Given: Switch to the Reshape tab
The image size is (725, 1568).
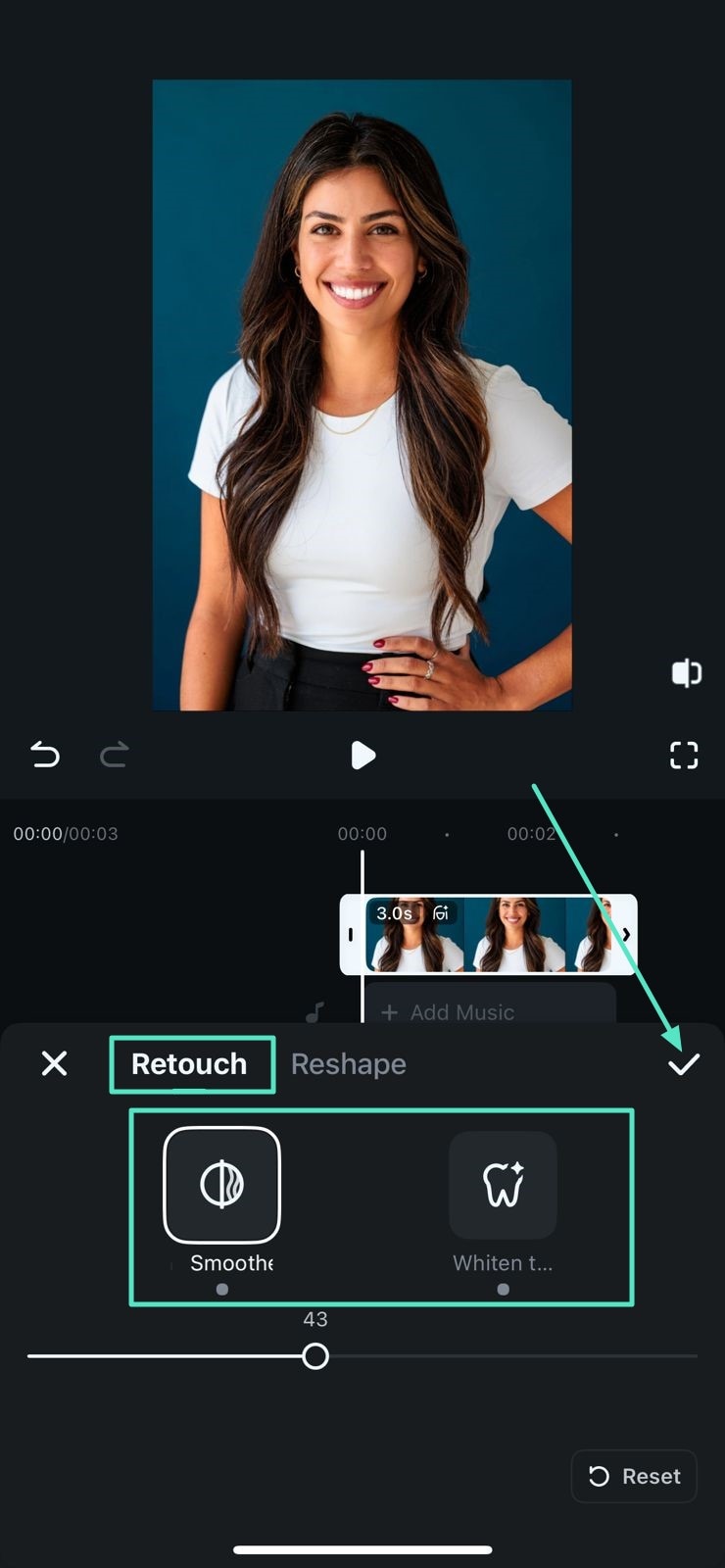Looking at the screenshot, I should (x=348, y=1064).
